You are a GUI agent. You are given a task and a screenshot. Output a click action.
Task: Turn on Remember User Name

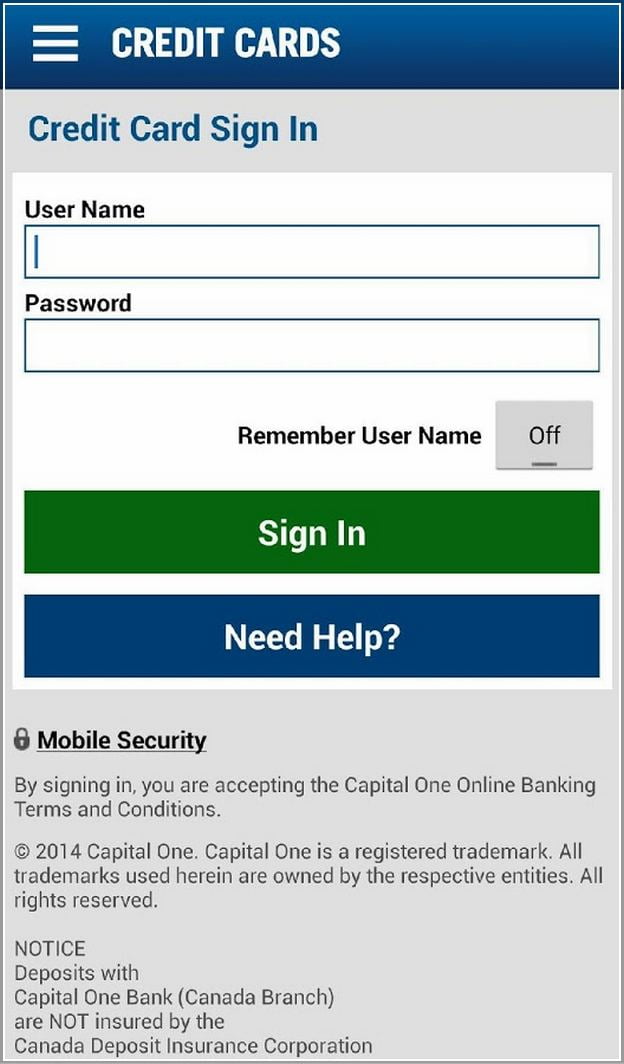click(544, 435)
